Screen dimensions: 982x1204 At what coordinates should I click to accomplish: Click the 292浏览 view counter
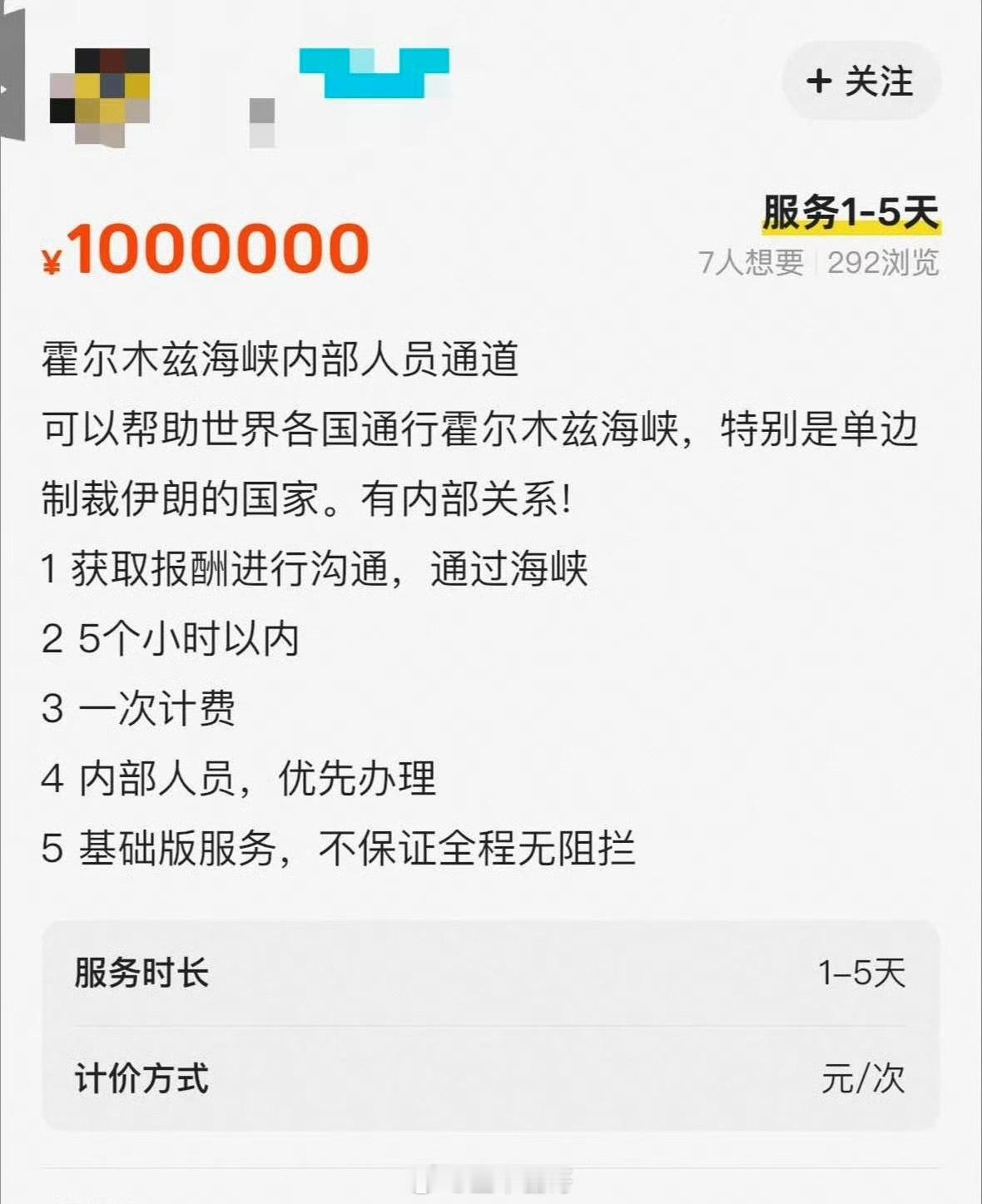(884, 260)
